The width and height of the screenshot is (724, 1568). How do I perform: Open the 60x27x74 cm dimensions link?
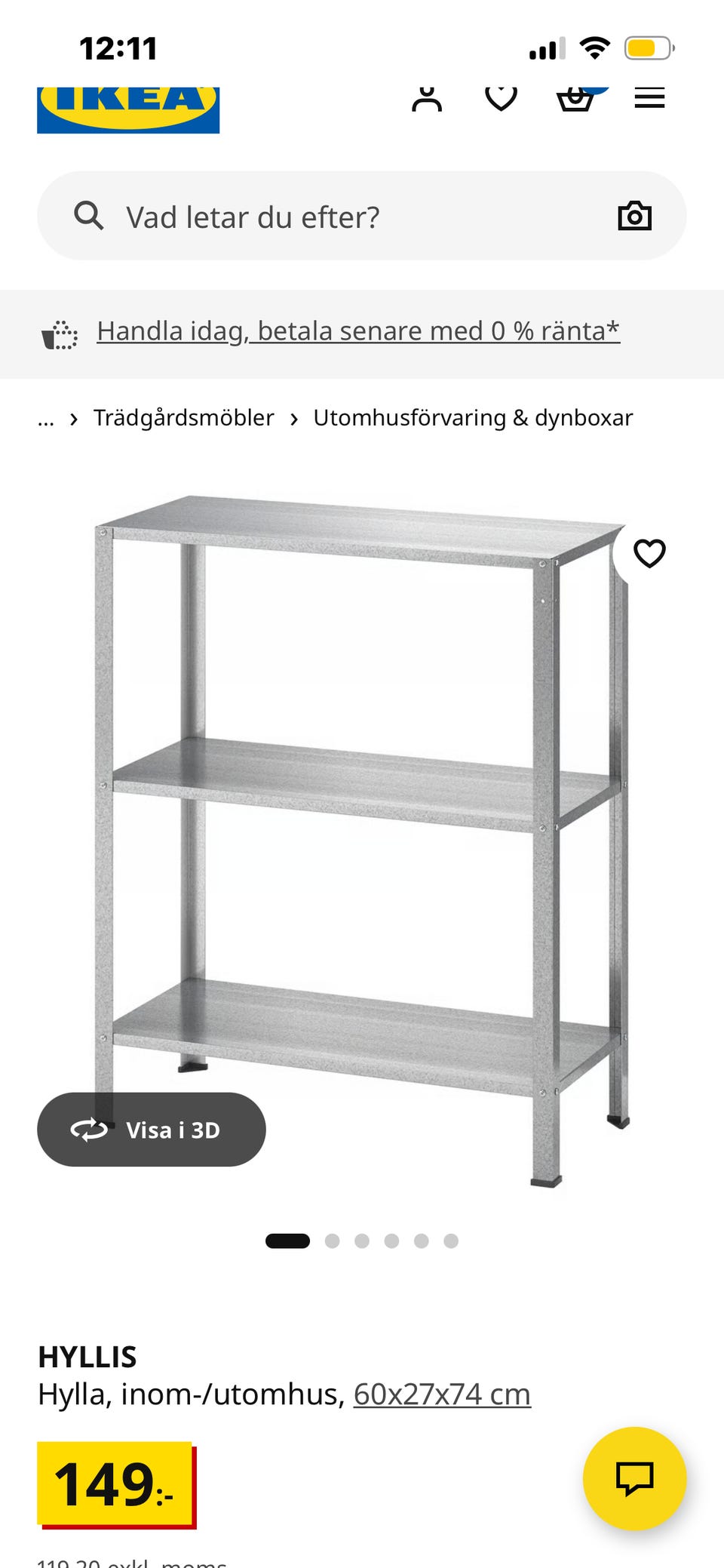(x=442, y=1394)
